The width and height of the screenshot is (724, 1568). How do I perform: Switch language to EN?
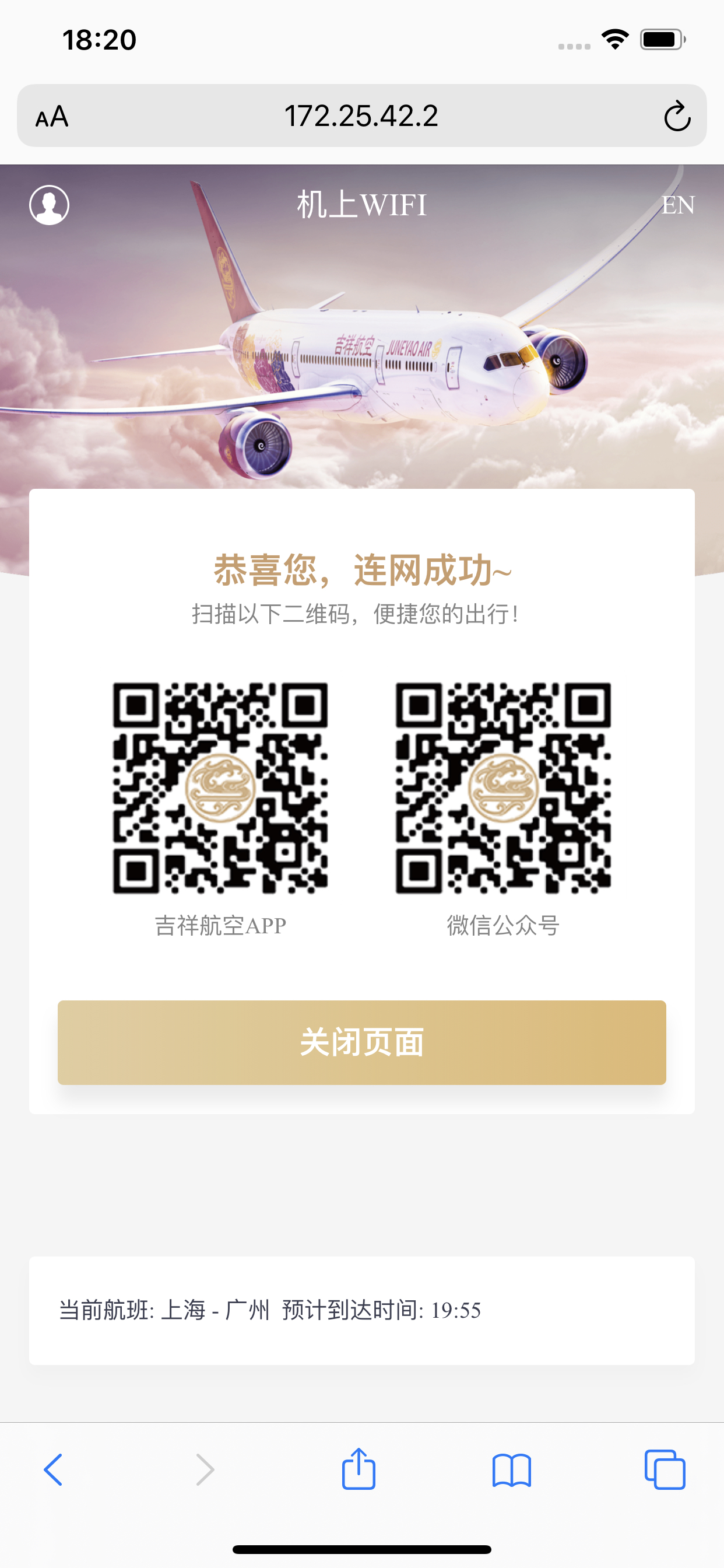tap(678, 205)
